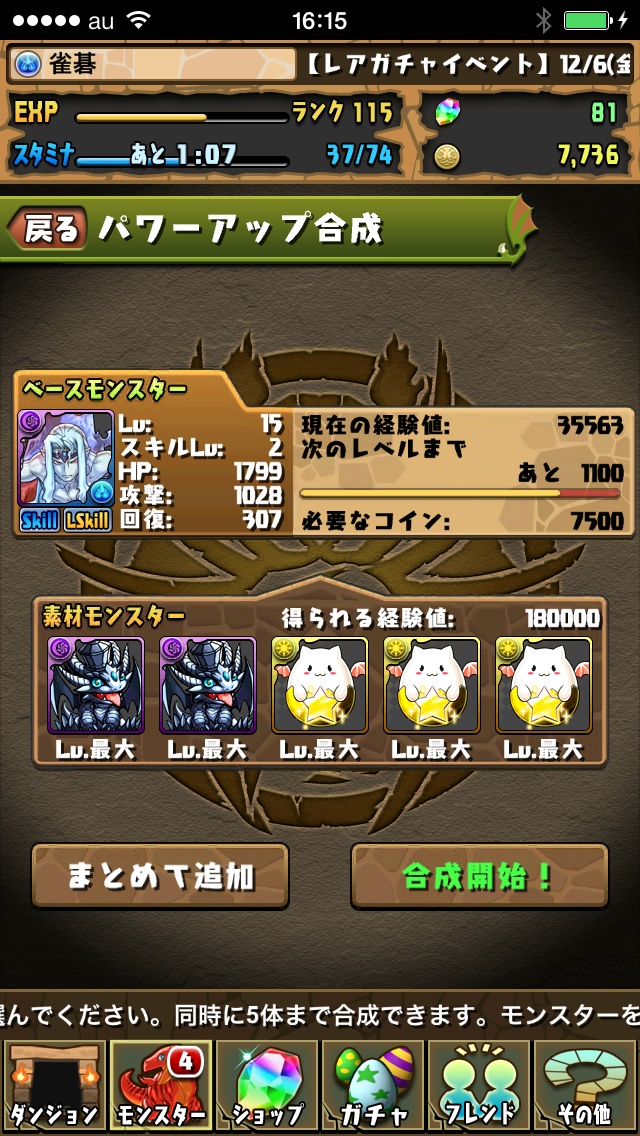Tap the first dark dragon material slot

pyautogui.click(x=96, y=686)
